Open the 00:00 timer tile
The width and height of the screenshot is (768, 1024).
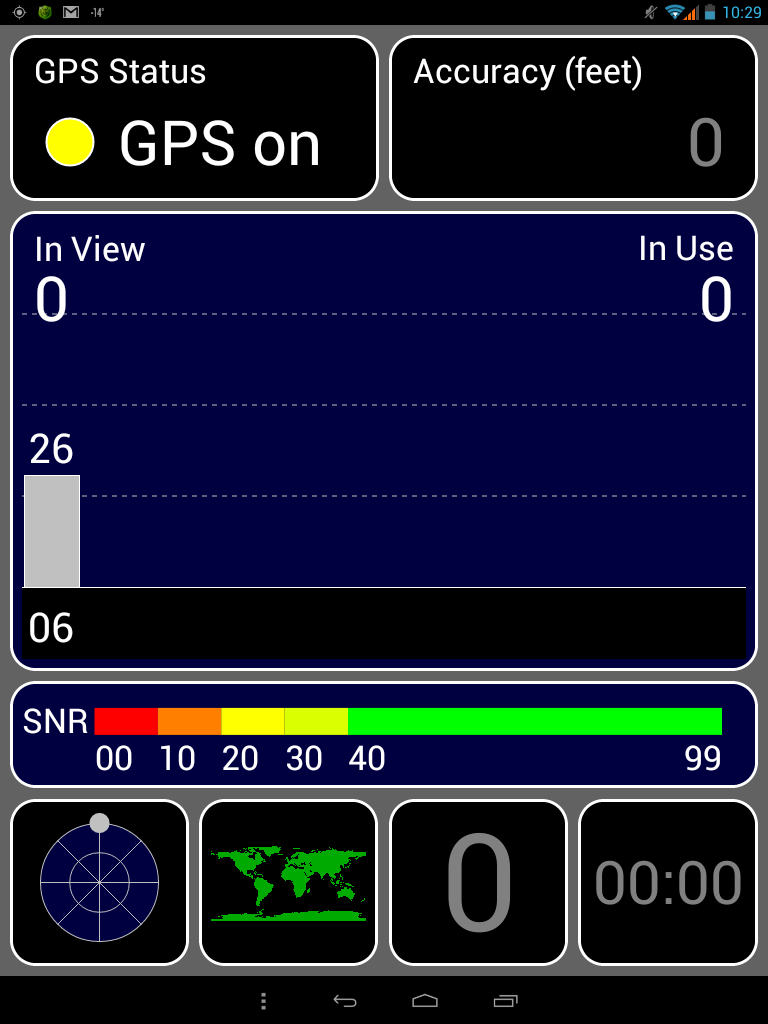pyautogui.click(x=668, y=882)
